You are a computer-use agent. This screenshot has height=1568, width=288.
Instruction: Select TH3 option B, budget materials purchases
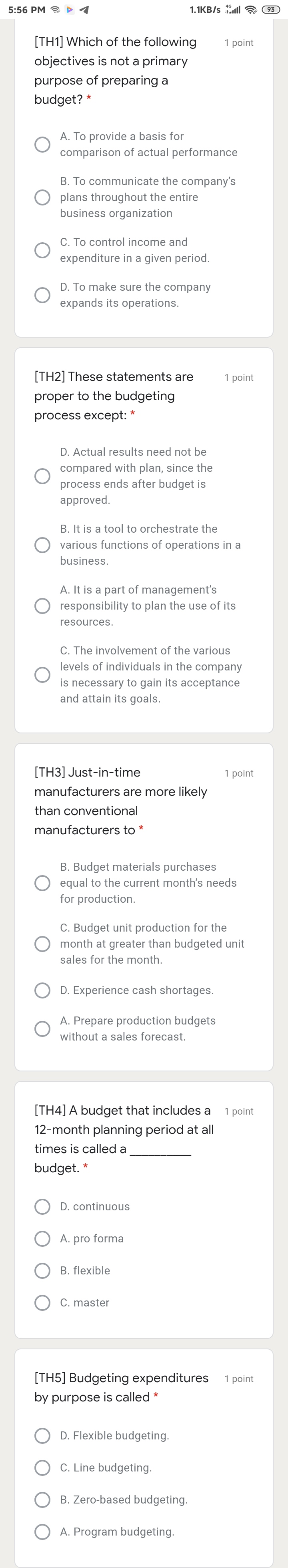pyautogui.click(x=42, y=883)
